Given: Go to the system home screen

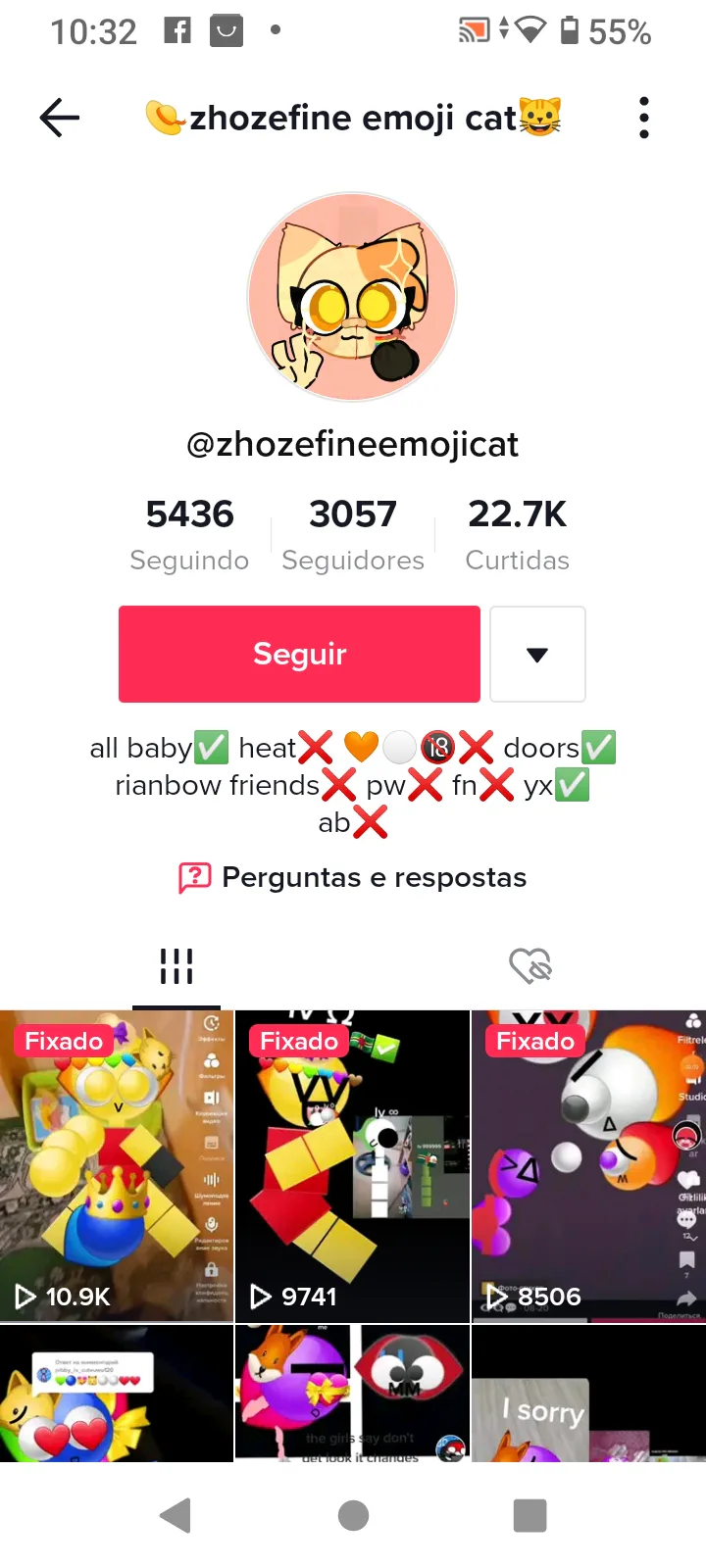Looking at the screenshot, I should 353,1515.
